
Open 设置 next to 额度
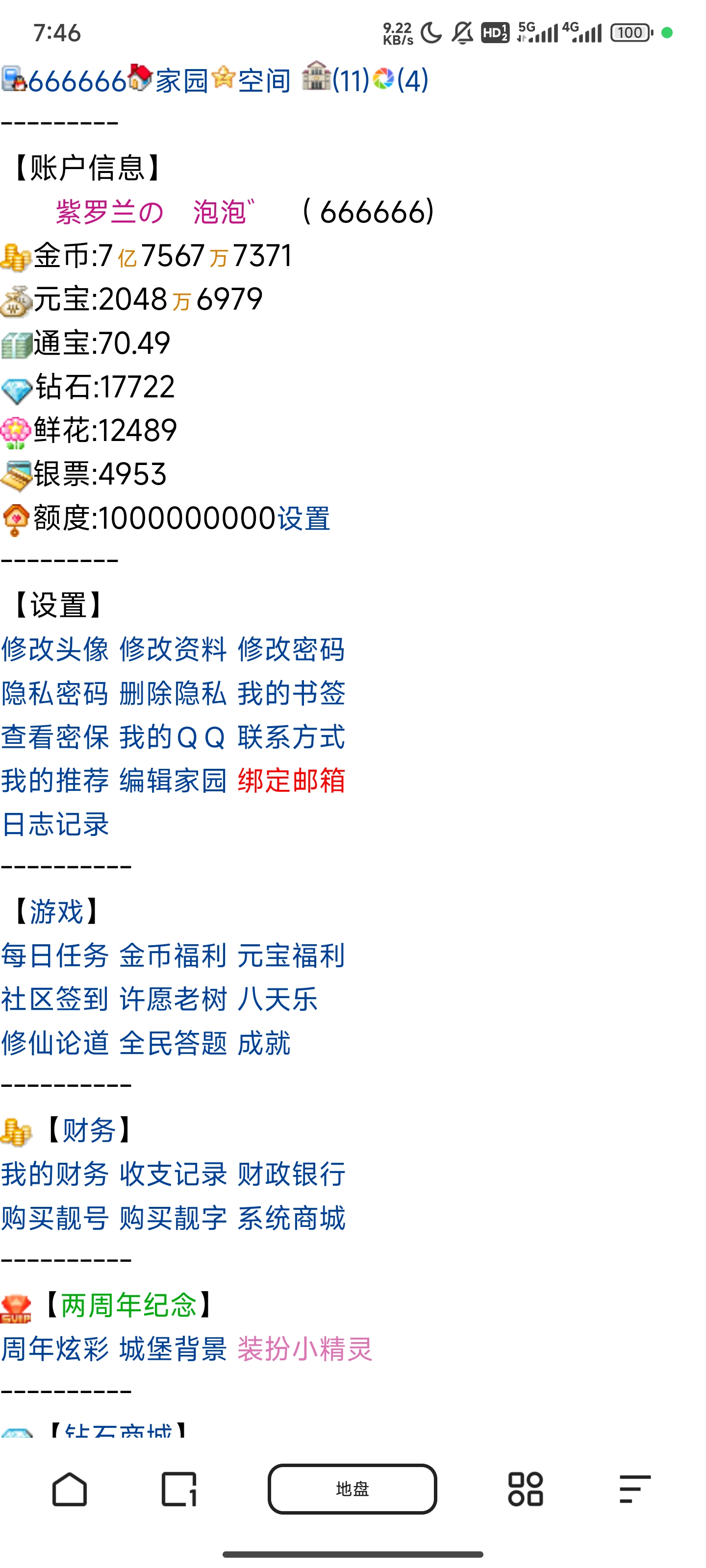[303, 518]
